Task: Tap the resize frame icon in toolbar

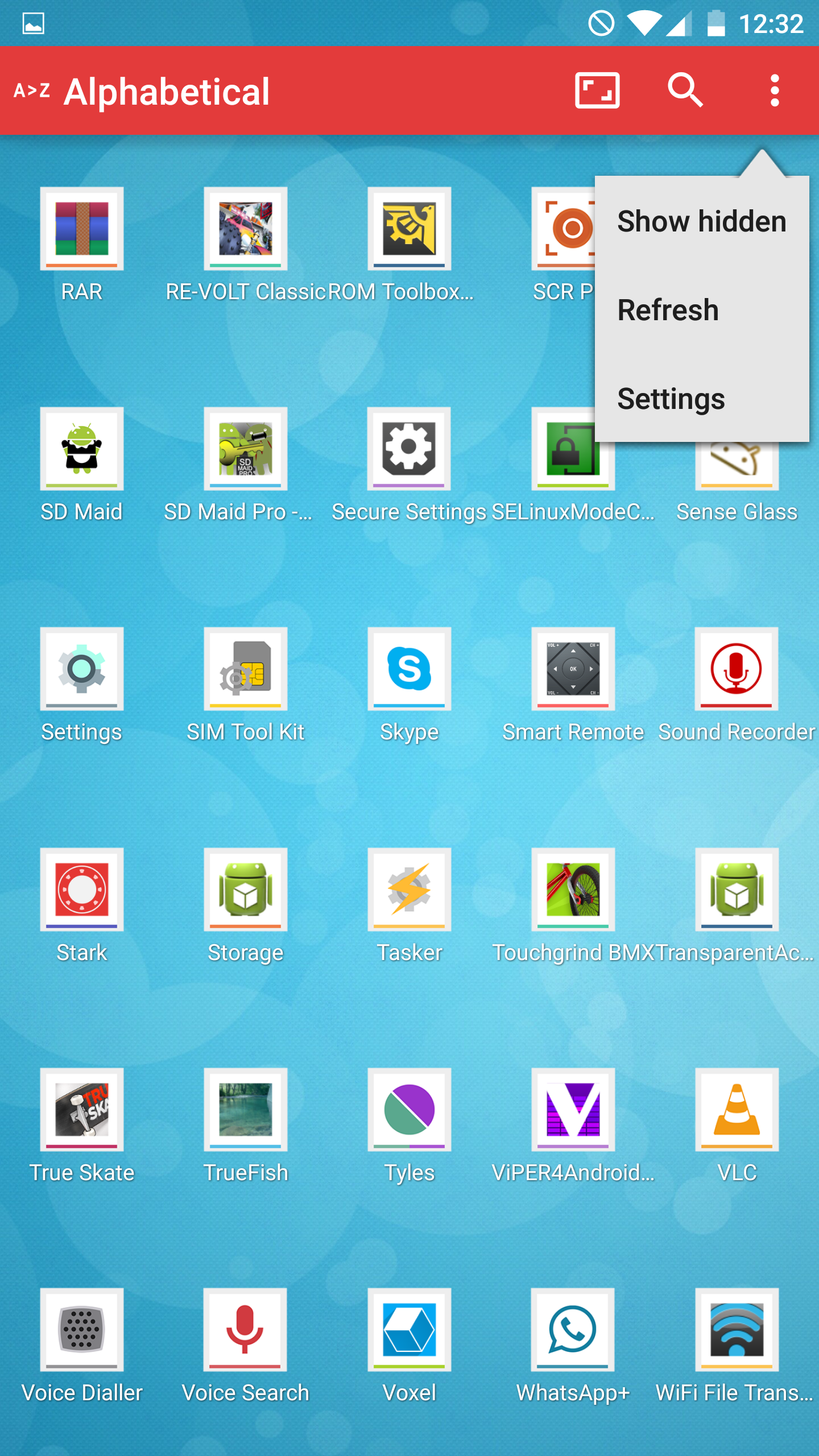Action: (597, 90)
